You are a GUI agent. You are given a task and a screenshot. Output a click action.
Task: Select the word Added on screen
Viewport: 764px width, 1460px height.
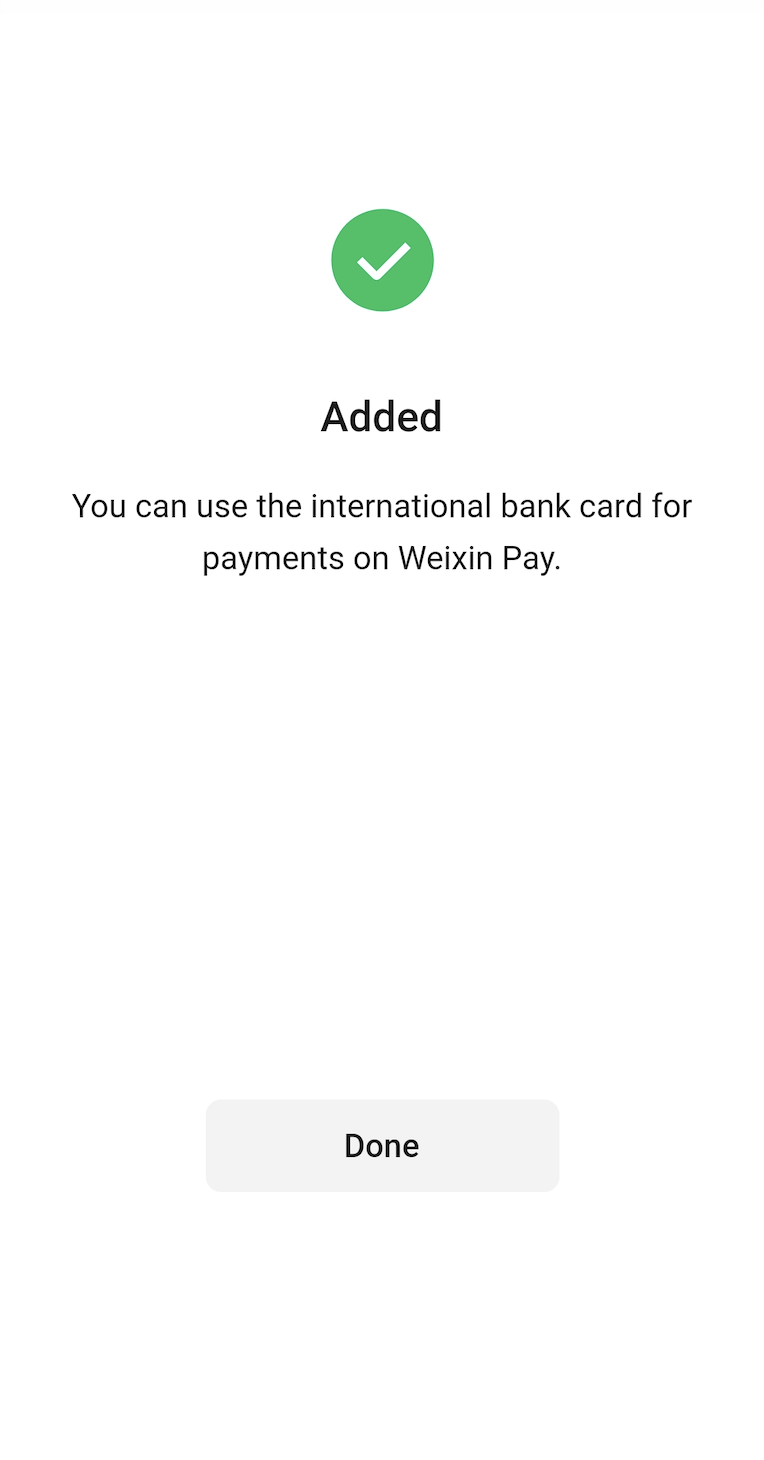[381, 416]
